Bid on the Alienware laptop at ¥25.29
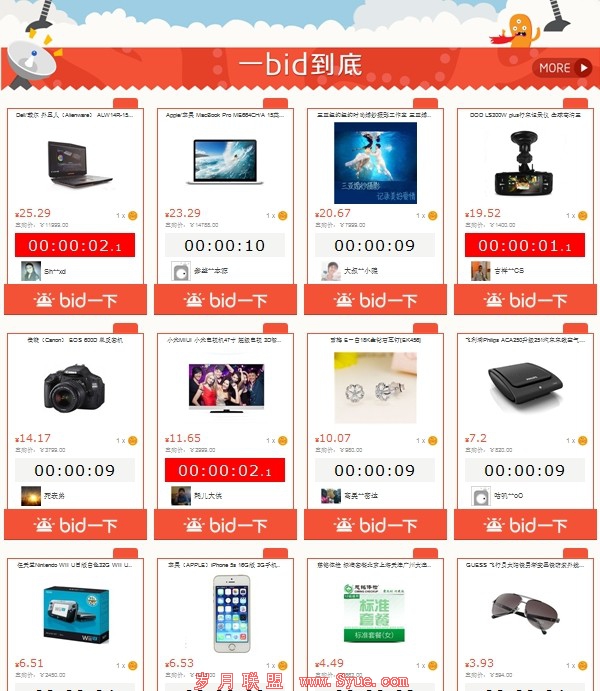600x691 pixels. click(75, 300)
